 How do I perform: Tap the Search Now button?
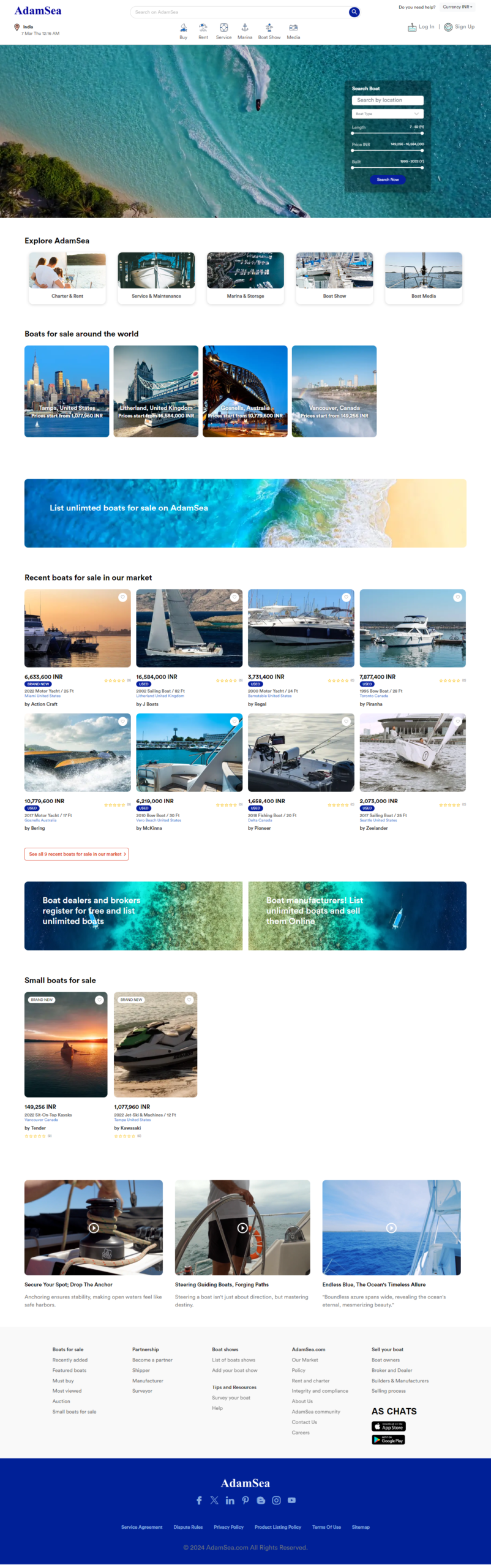click(x=388, y=179)
